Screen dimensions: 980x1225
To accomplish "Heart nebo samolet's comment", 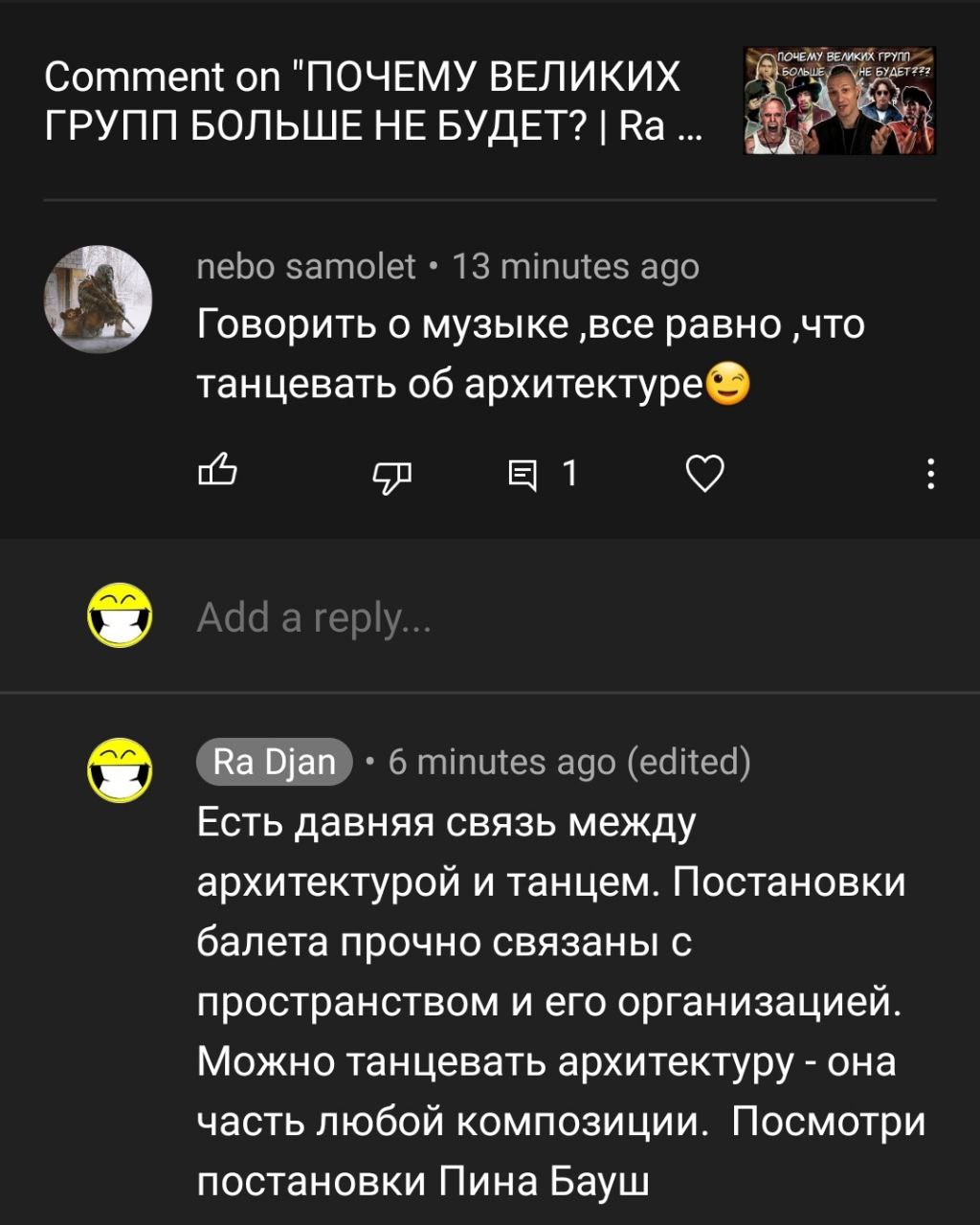I will (705, 473).
